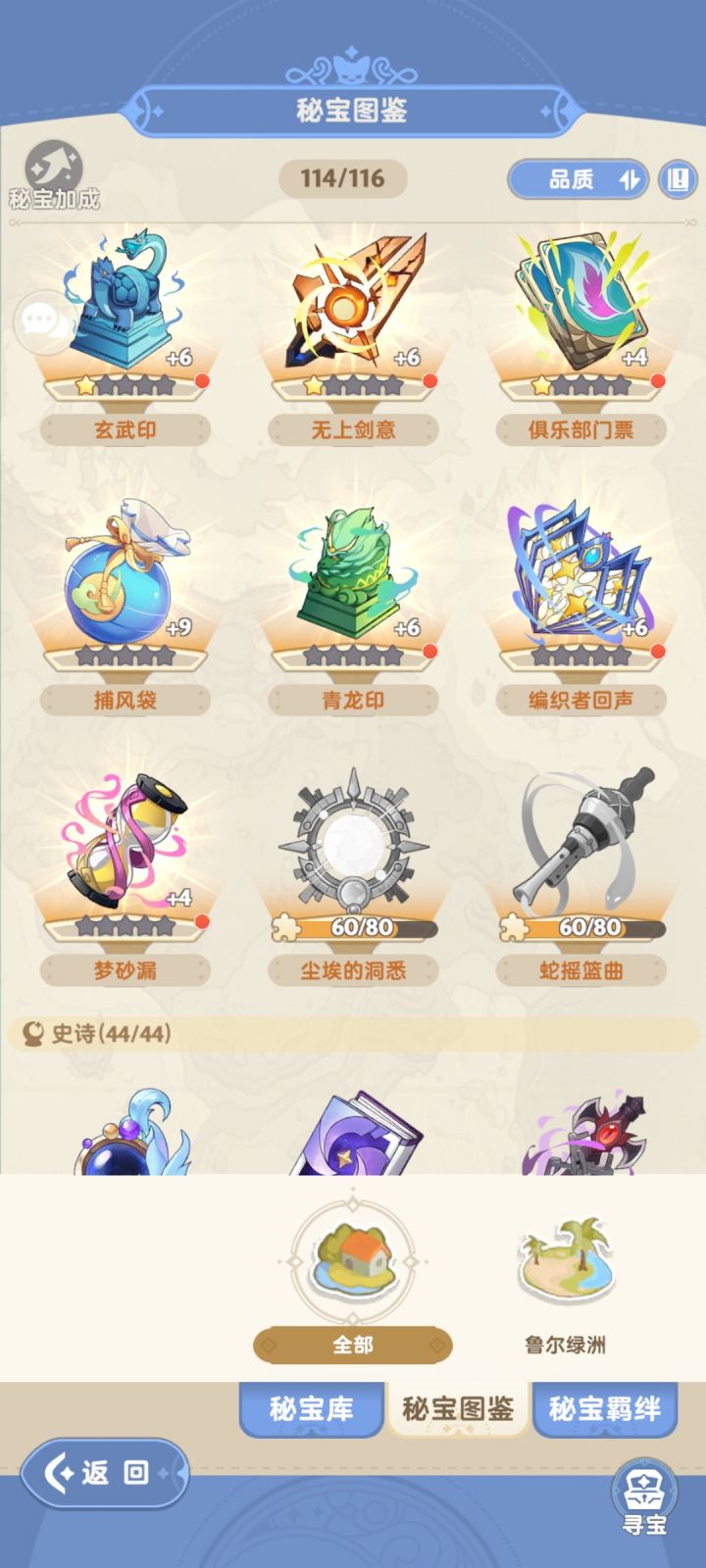Screen dimensions: 706x1568
Task: Toggle the 品质 quality sort order
Action: [629, 180]
